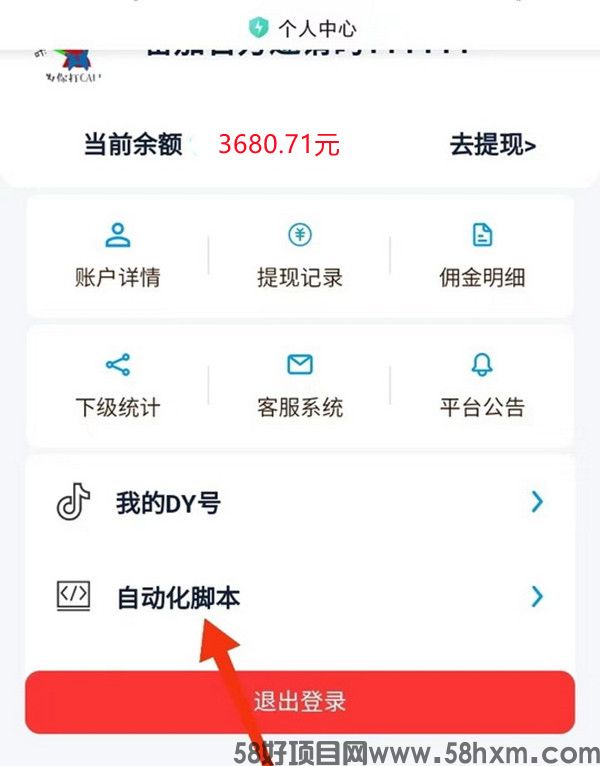The width and height of the screenshot is (600, 766).
Task: Open 下级统计 subordinate statistics
Action: [118, 385]
